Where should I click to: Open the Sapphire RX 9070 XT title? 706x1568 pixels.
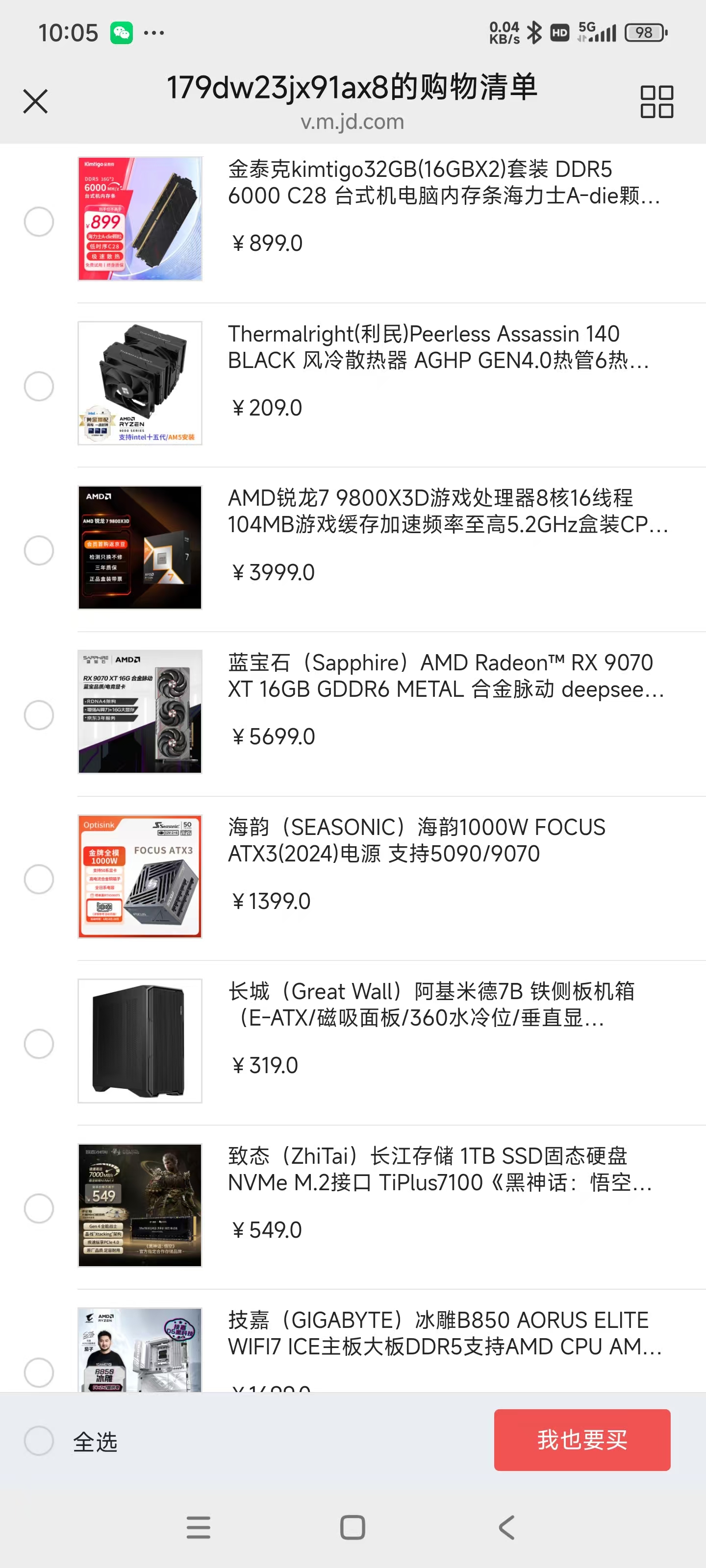click(445, 676)
